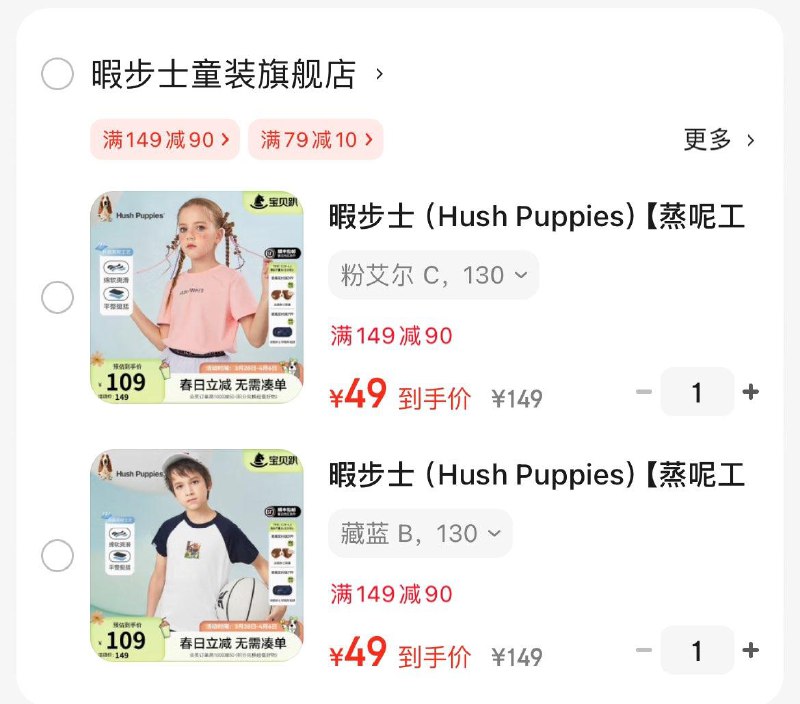Increase quantity of 粉艾尔 C item
This screenshot has height=704, width=800.
tap(750, 392)
